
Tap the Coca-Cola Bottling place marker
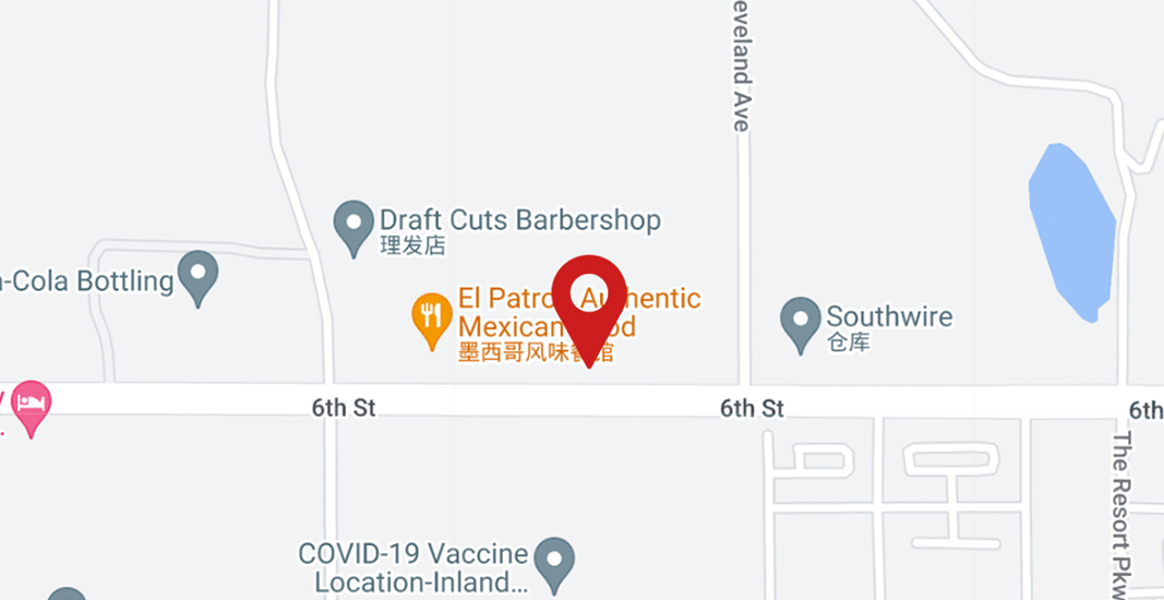coord(198,274)
